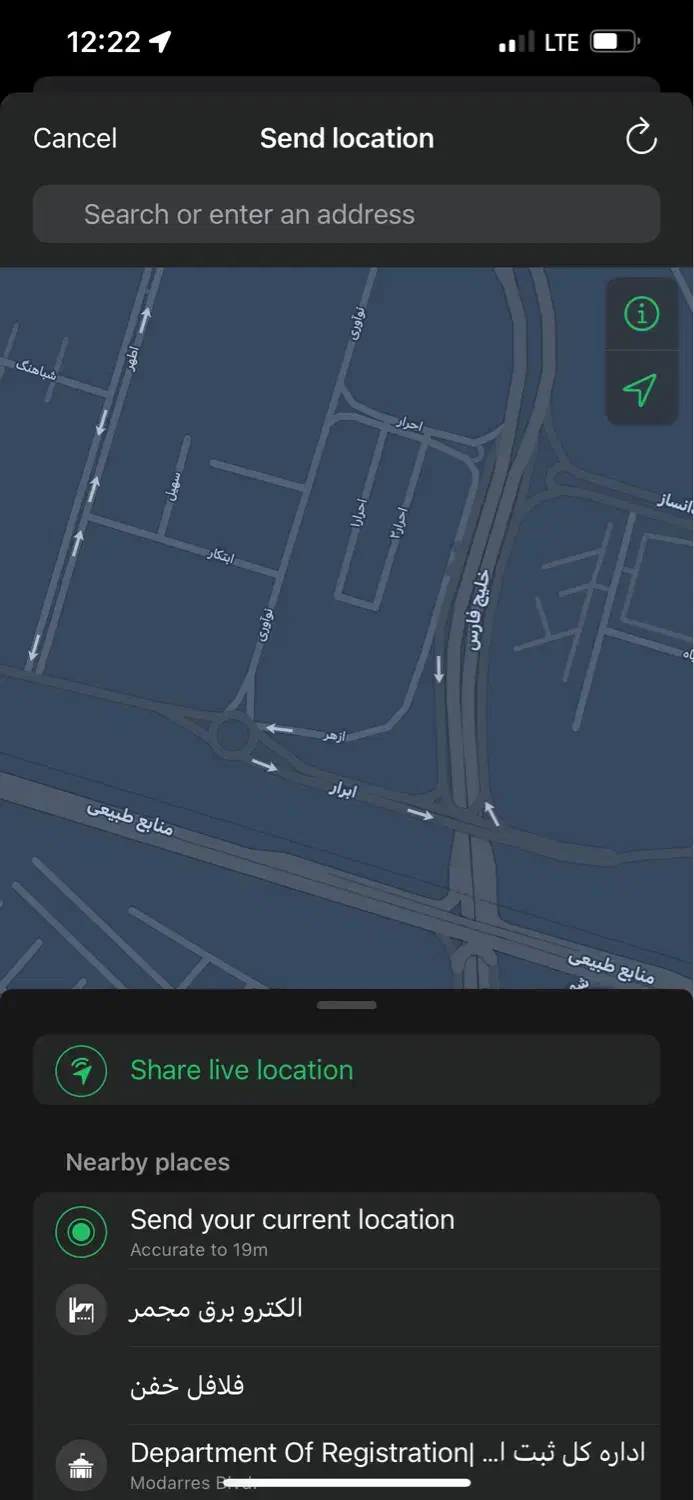Refresh the location with the reload icon
This screenshot has height=1500, width=694.
click(x=641, y=138)
